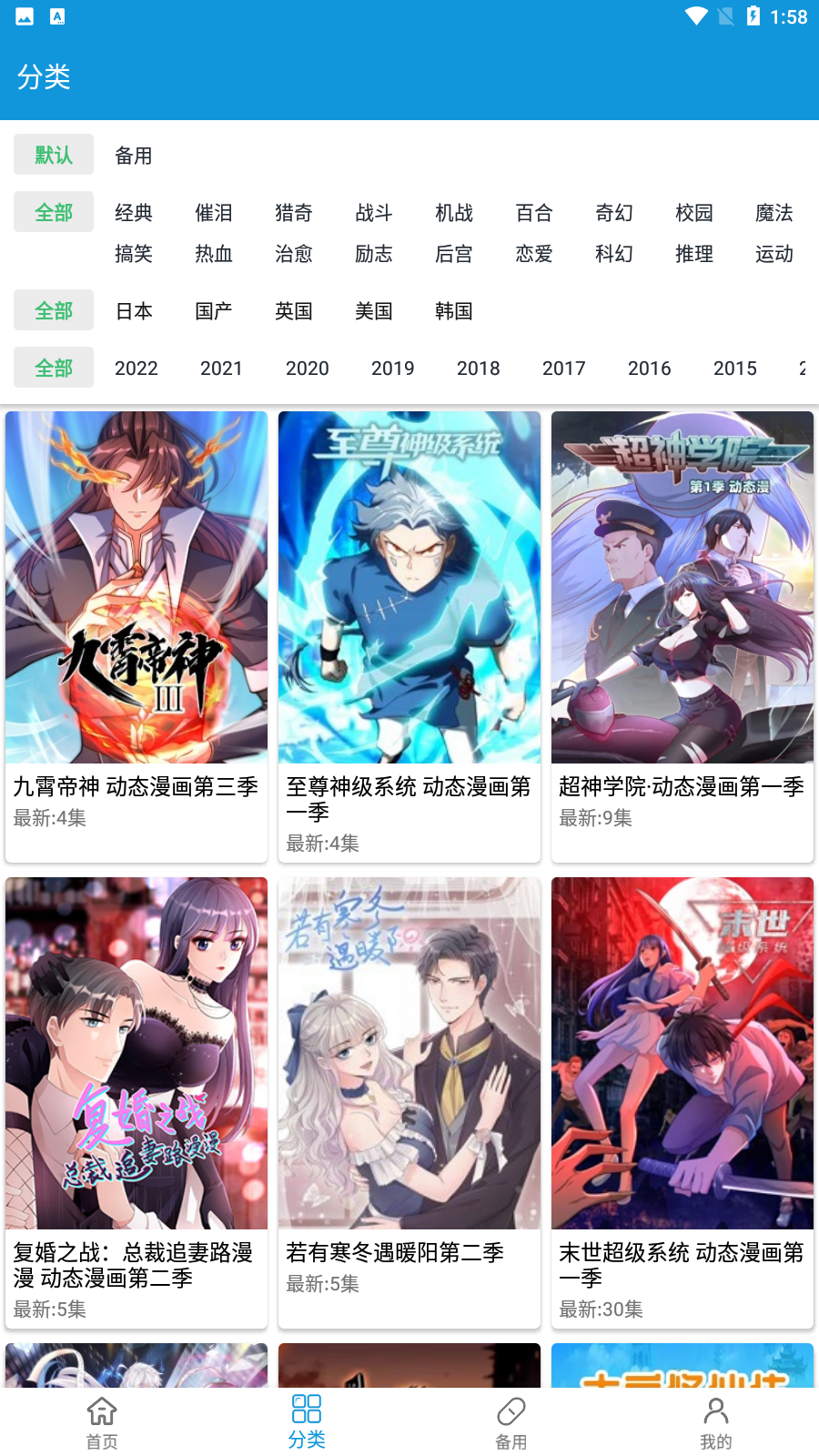
Task: Filter region to 日本
Action: click(134, 311)
